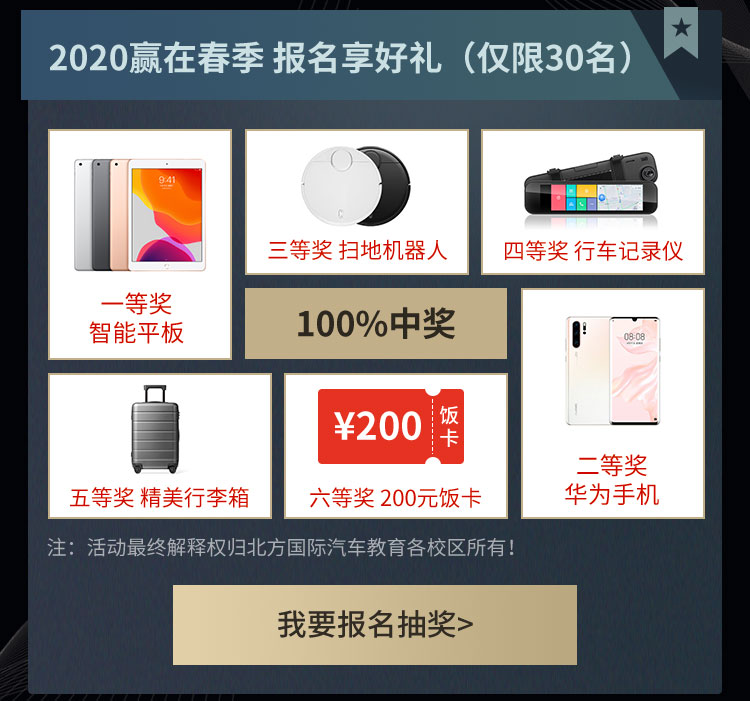Tap the 我要报名抽奖 sign-up button
The width and height of the screenshot is (750, 701).
click(x=375, y=625)
